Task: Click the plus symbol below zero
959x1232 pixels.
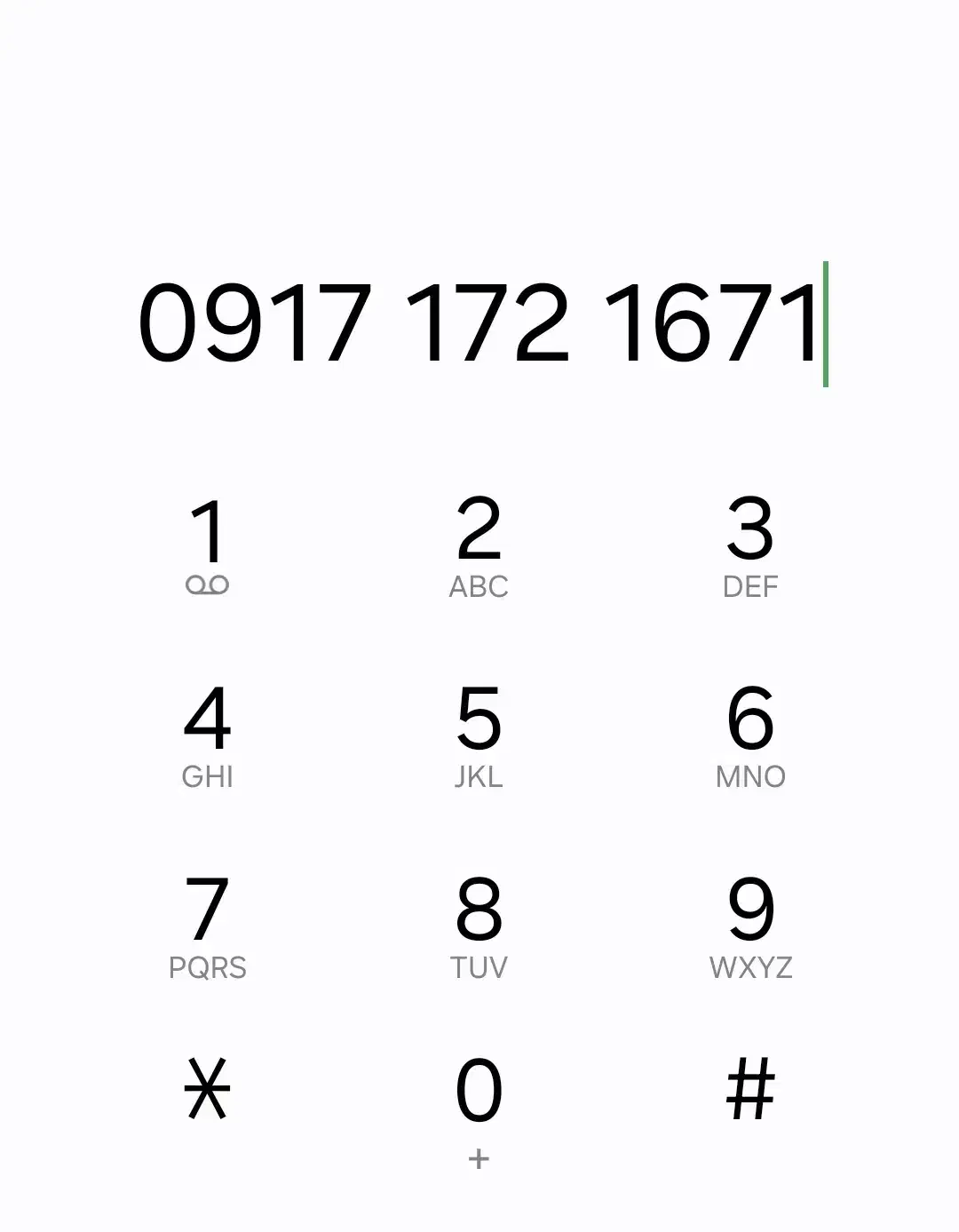Action: pyautogui.click(x=479, y=1157)
